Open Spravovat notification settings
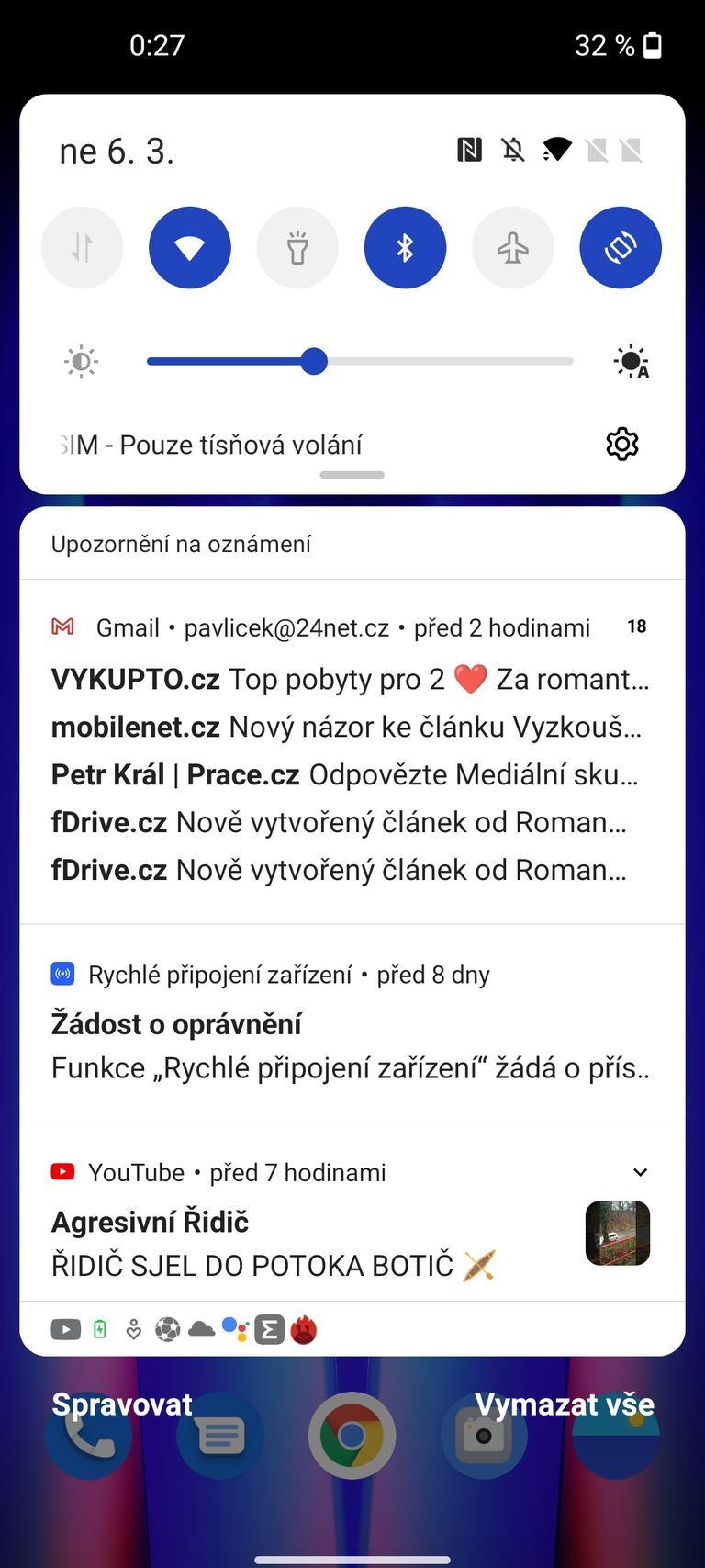Viewport: 705px width, 1568px height. tap(121, 1404)
